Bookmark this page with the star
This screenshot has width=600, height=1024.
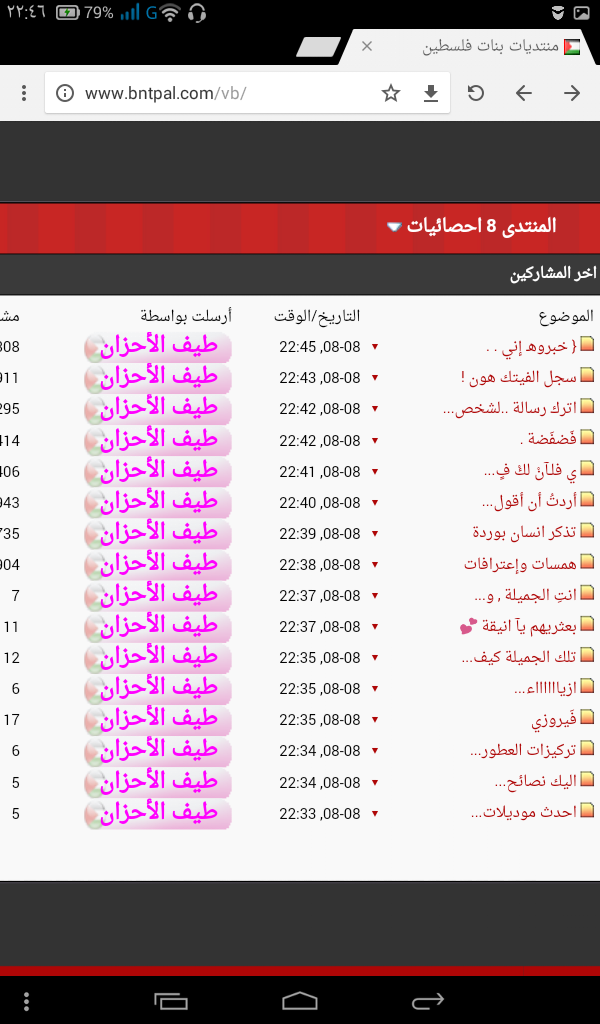(390, 93)
